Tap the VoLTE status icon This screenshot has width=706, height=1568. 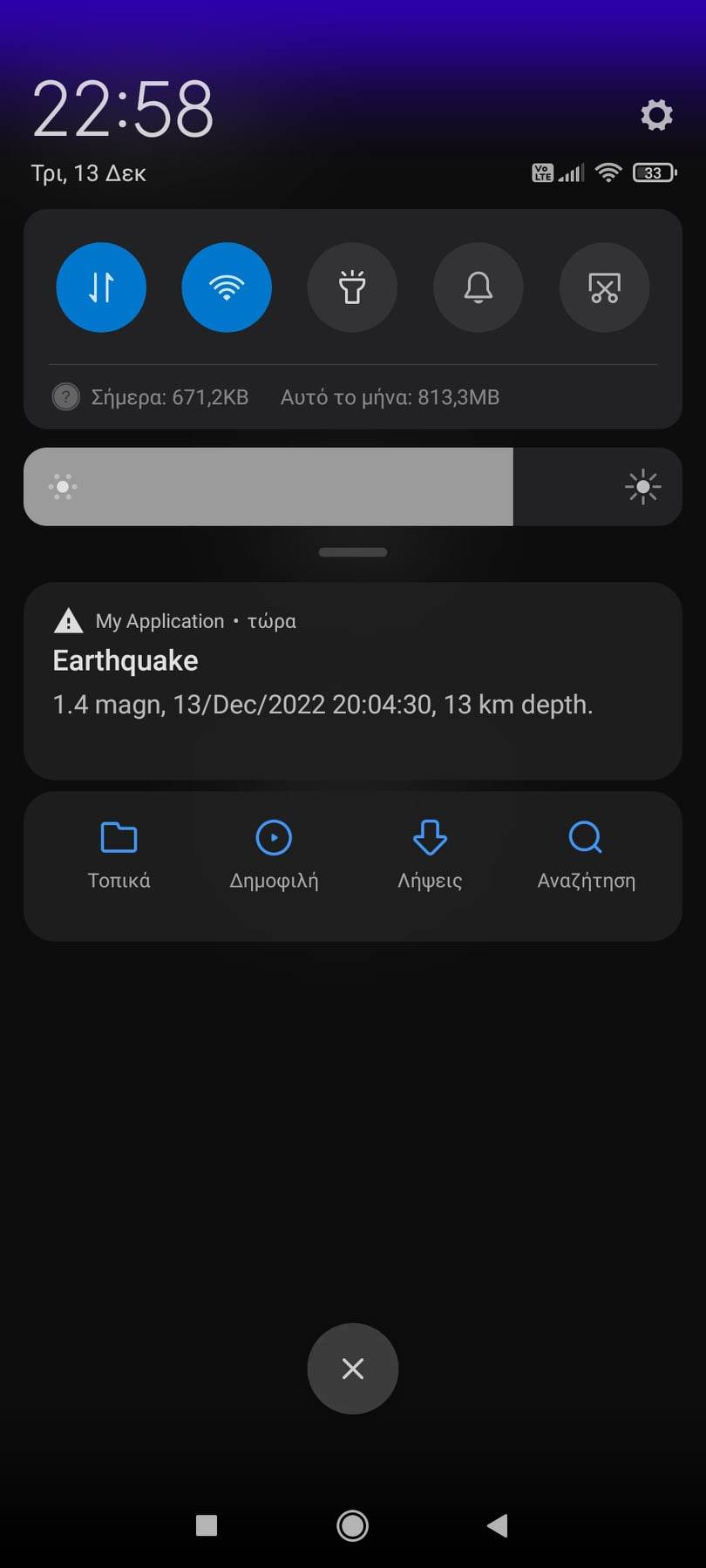(x=542, y=172)
